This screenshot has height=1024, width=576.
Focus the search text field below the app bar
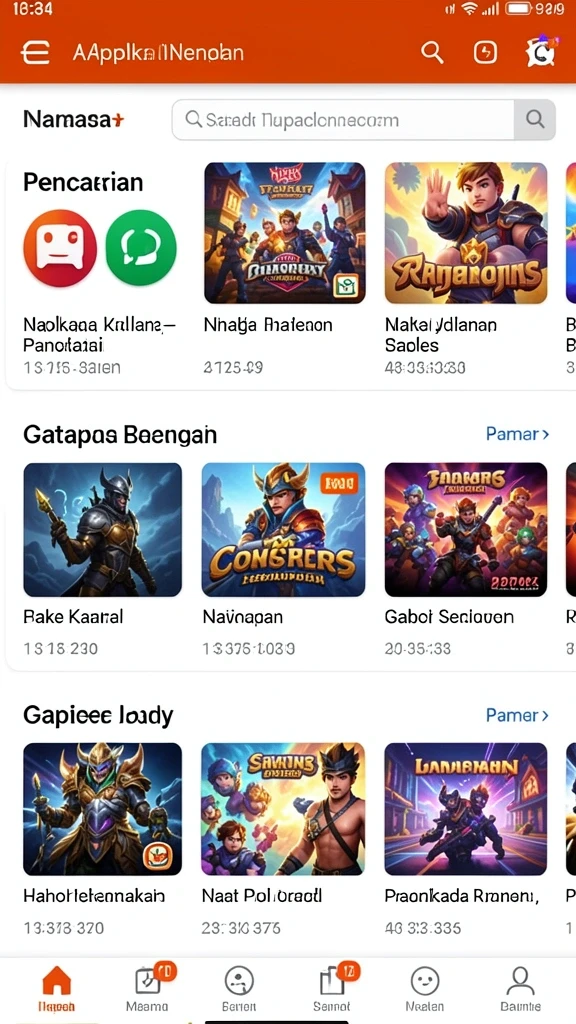pyautogui.click(x=344, y=120)
